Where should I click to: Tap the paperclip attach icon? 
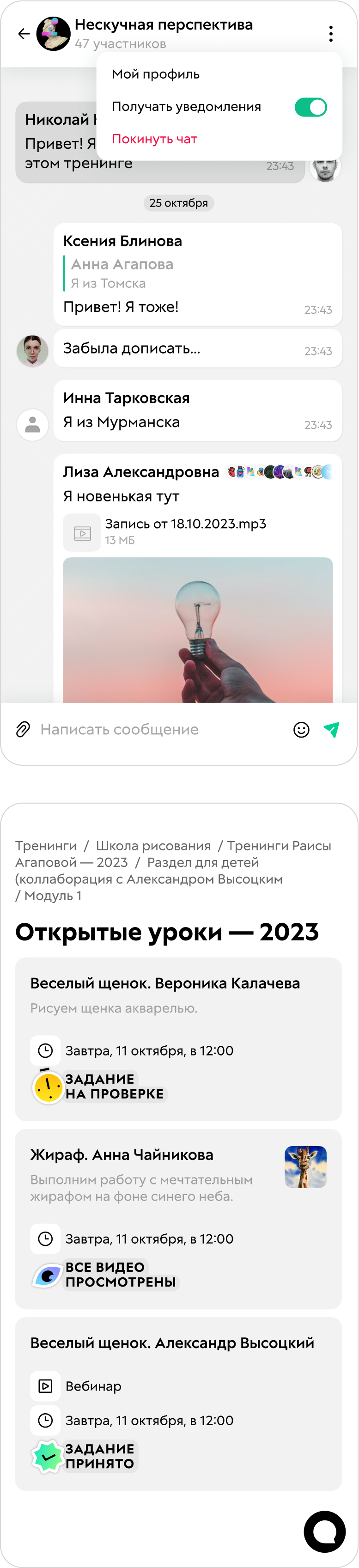(23, 729)
